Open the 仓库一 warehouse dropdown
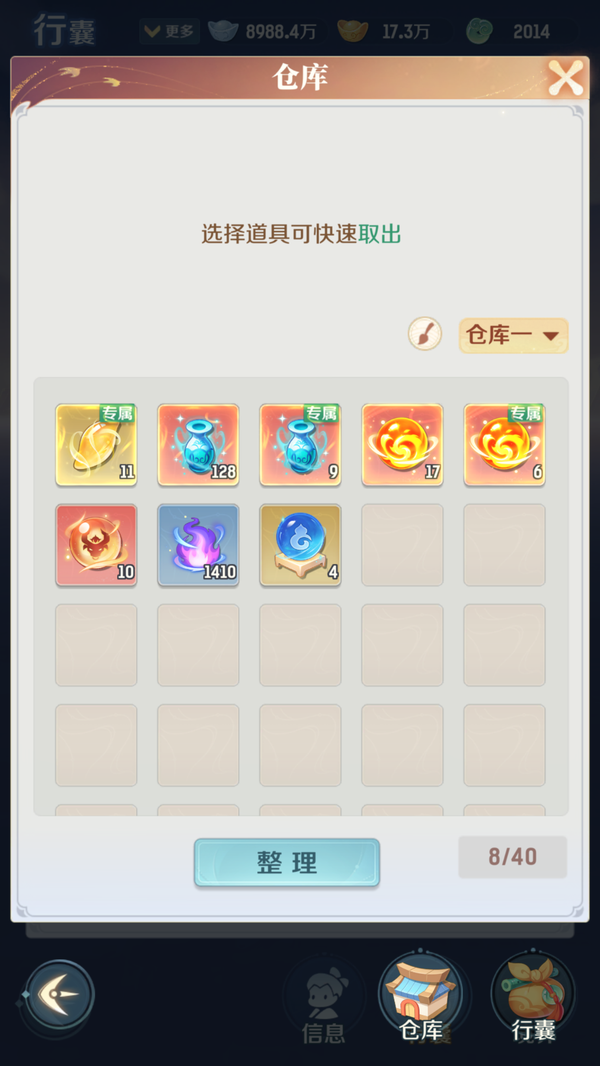This screenshot has width=600, height=1066. coord(513,335)
